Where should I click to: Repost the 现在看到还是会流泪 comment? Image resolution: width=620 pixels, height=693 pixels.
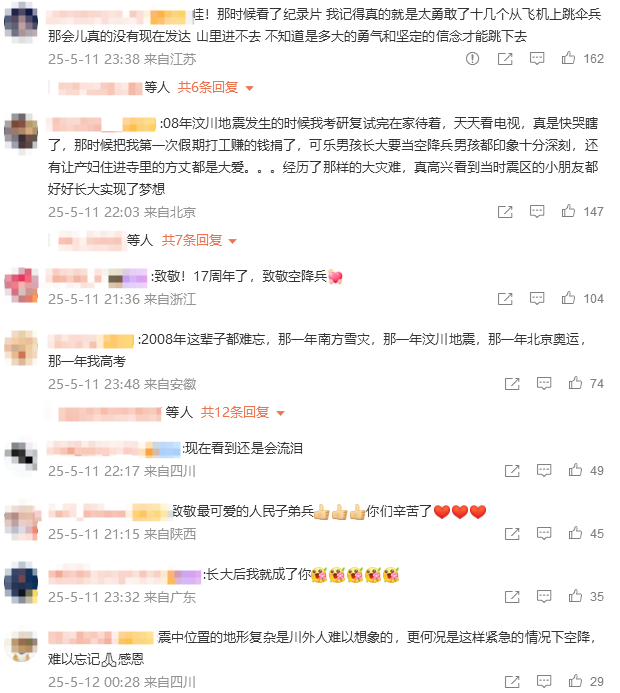tap(512, 471)
